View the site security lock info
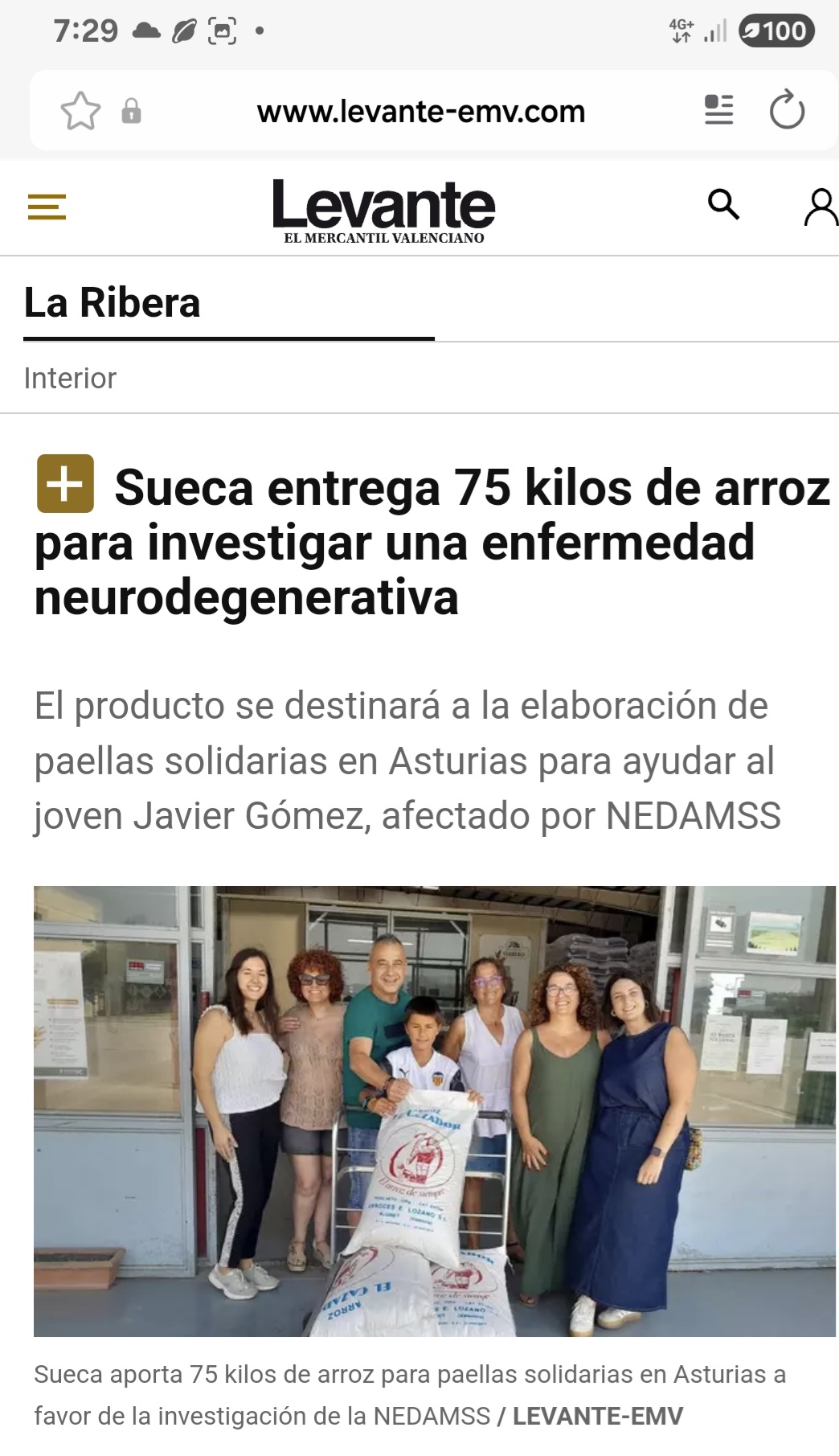839x1456 pixels. [x=131, y=111]
